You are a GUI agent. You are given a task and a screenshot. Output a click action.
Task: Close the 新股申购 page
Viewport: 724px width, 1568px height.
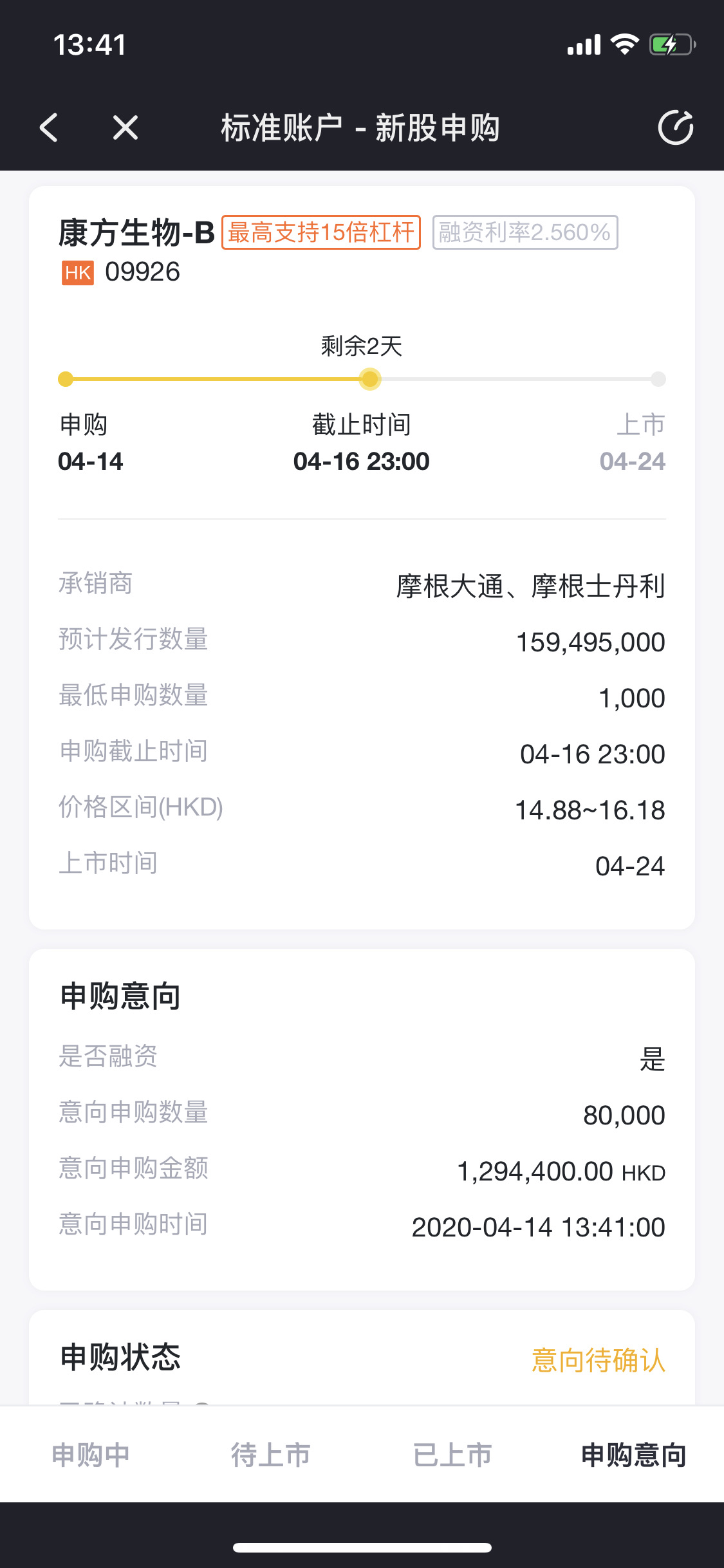point(125,127)
